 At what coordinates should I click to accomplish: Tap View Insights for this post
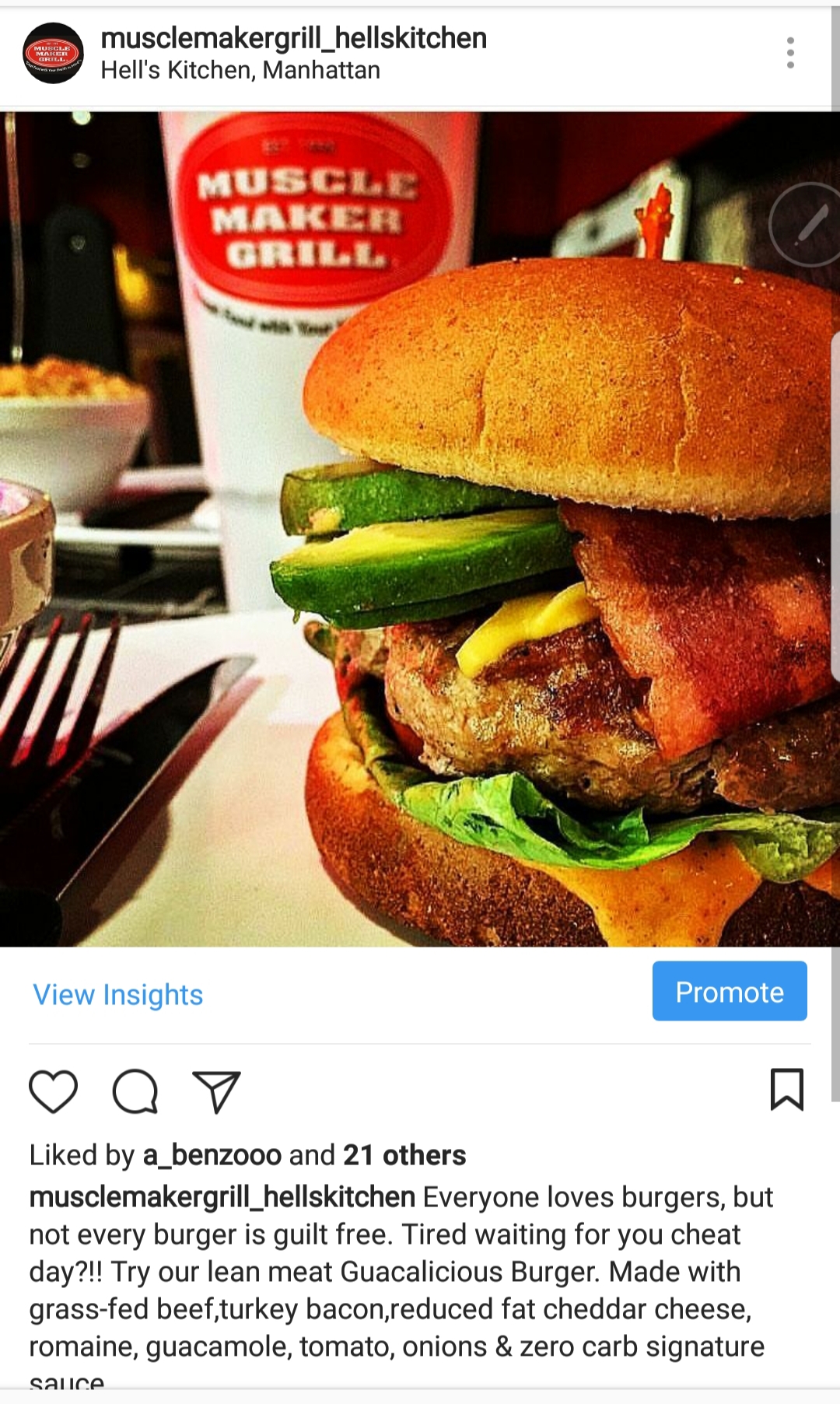tap(118, 994)
